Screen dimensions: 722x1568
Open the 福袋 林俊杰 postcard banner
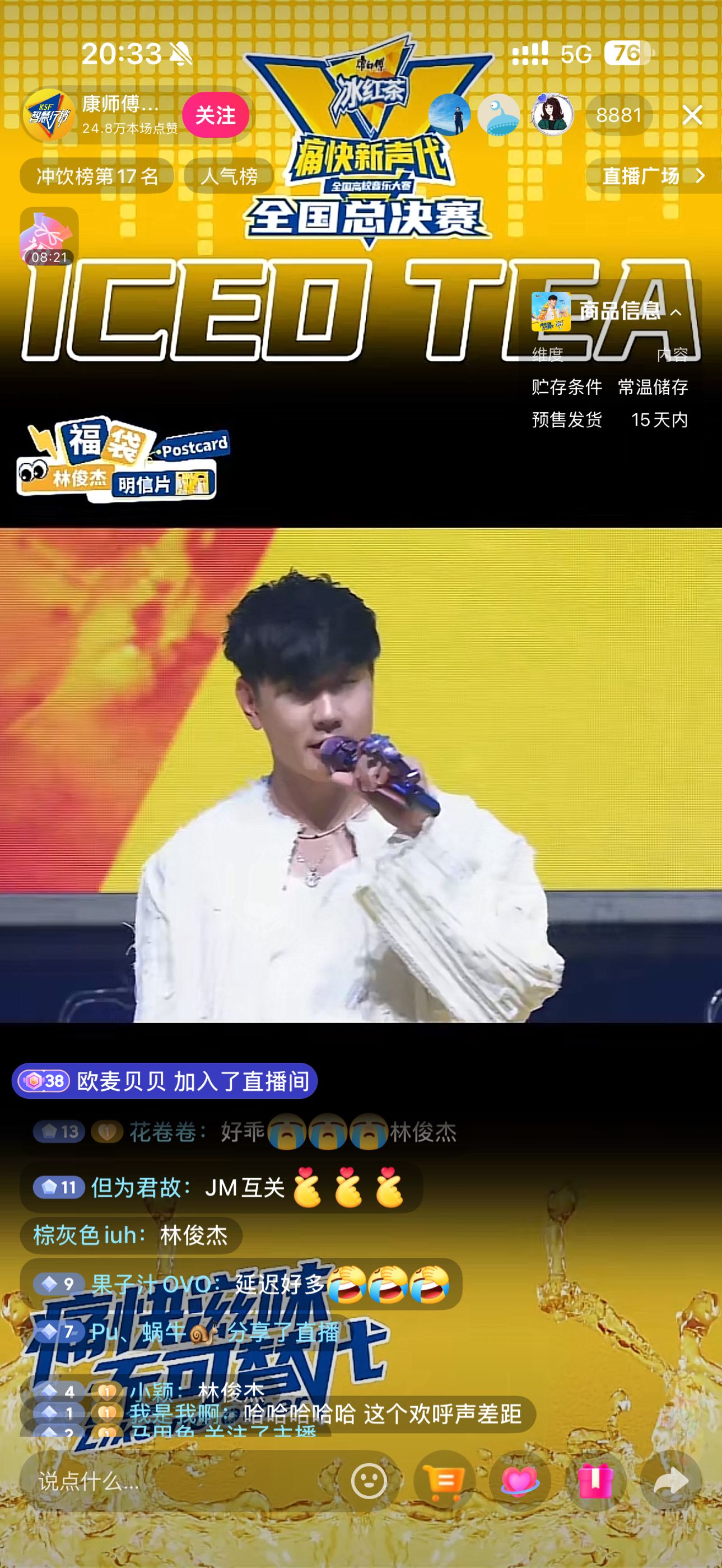122,460
